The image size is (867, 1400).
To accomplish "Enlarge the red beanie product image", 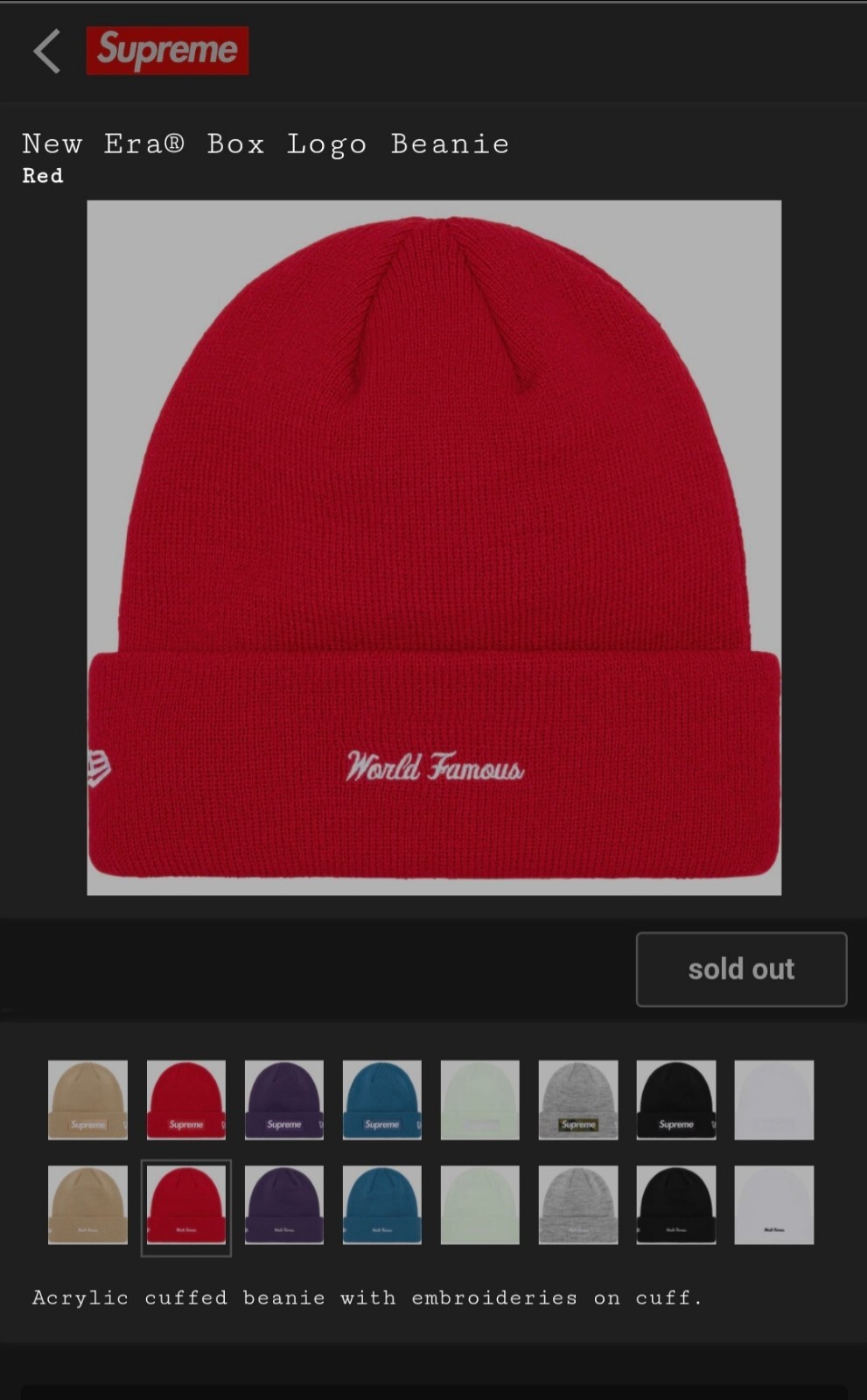I will [434, 548].
